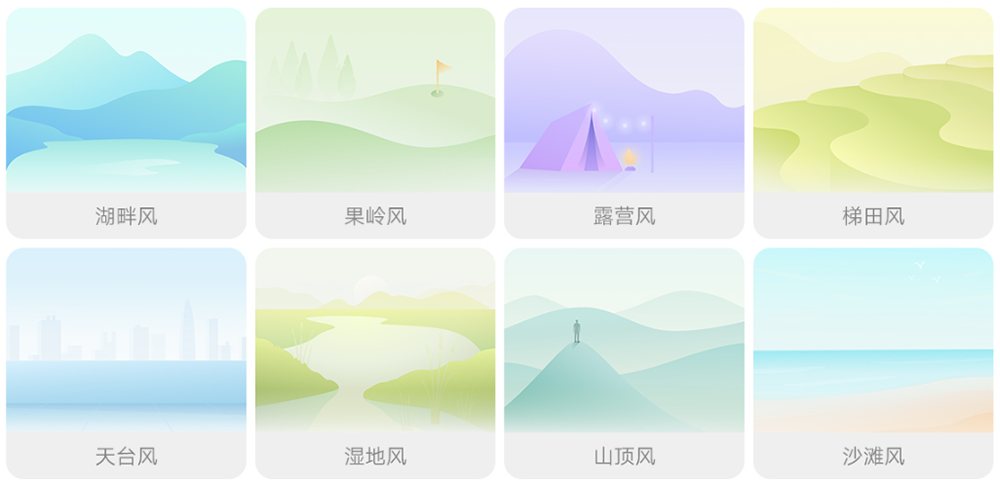Select the 湖畔风 theme card
The width and height of the screenshot is (1000, 483).
point(126,122)
